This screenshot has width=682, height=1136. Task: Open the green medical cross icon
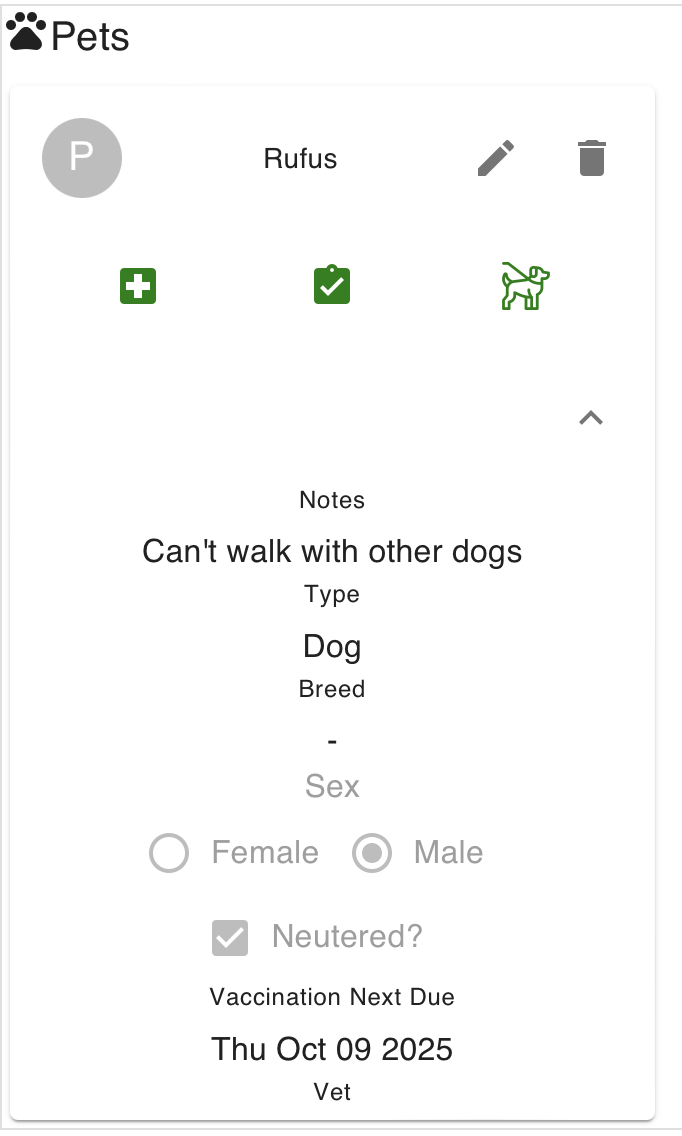(x=138, y=286)
